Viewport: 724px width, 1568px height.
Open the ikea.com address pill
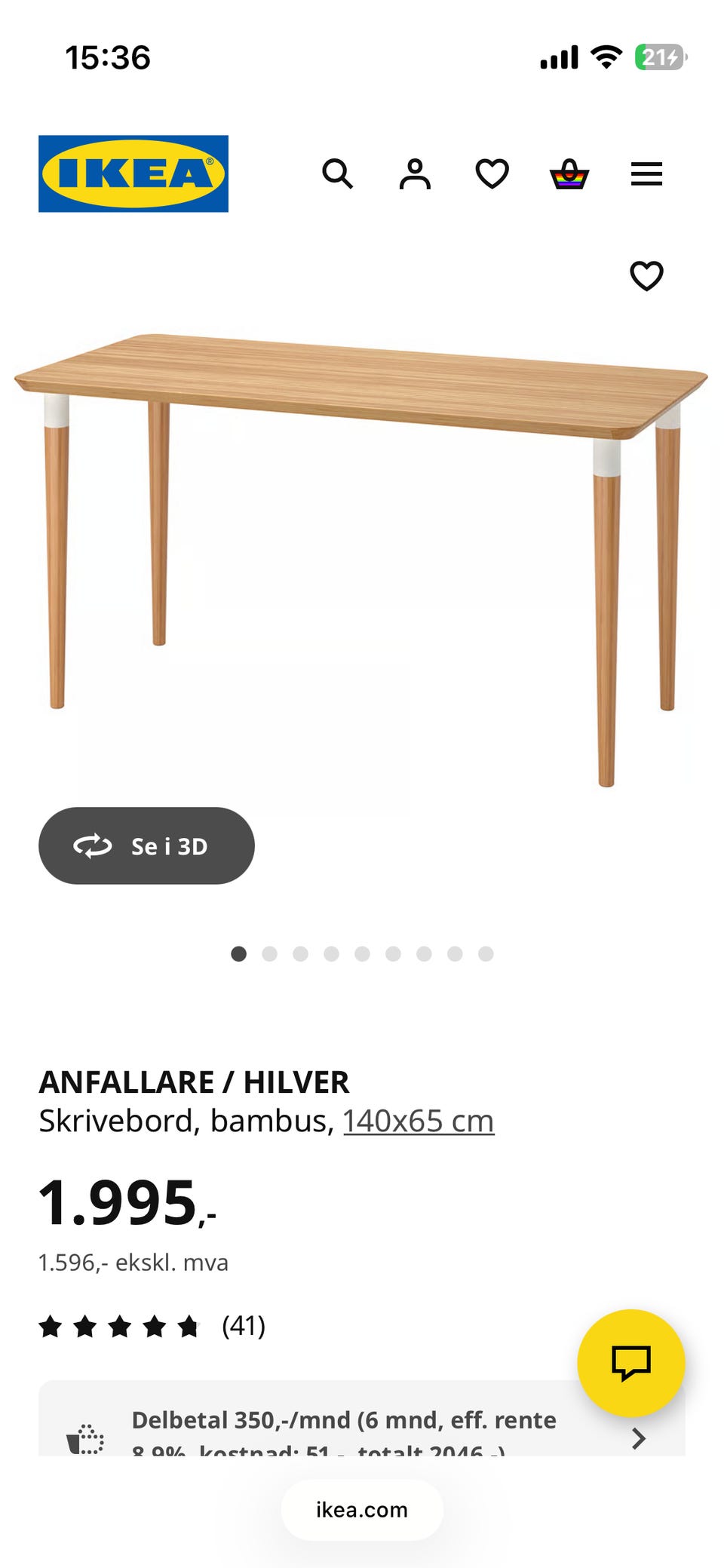point(361,1510)
